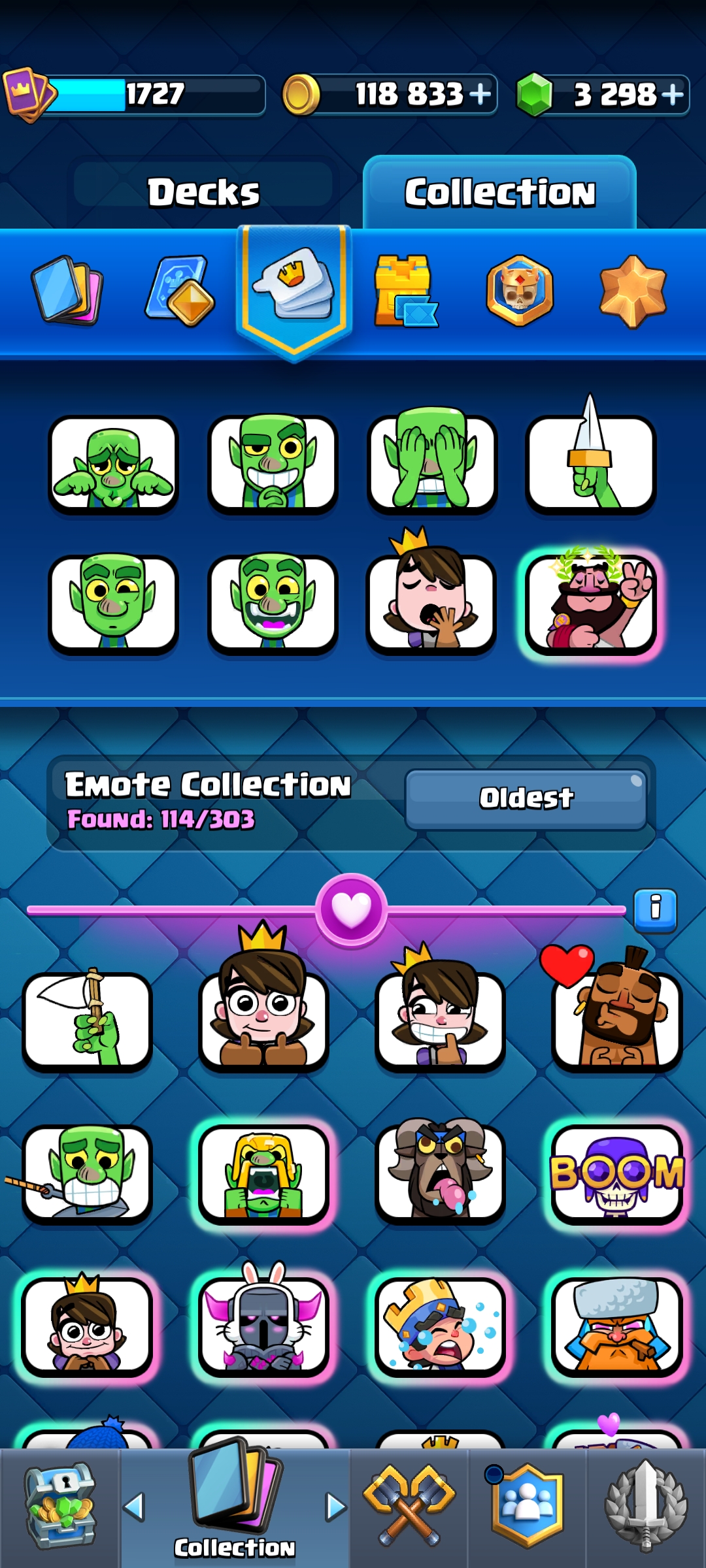Select the BOOM skeleton emote
This screenshot has height=1568, width=706.
coord(616,1174)
